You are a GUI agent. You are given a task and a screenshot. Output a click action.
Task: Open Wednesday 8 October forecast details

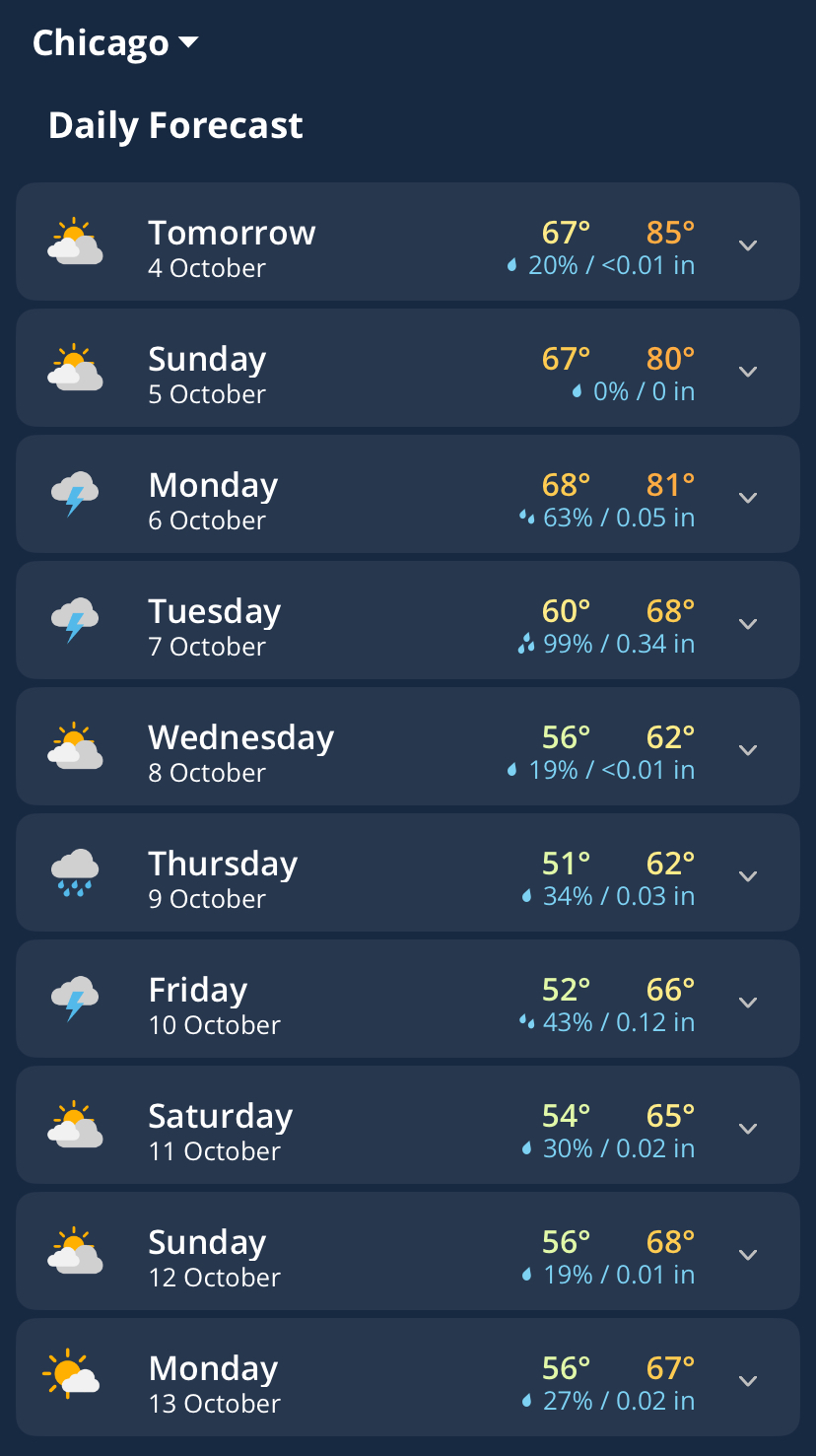click(748, 750)
